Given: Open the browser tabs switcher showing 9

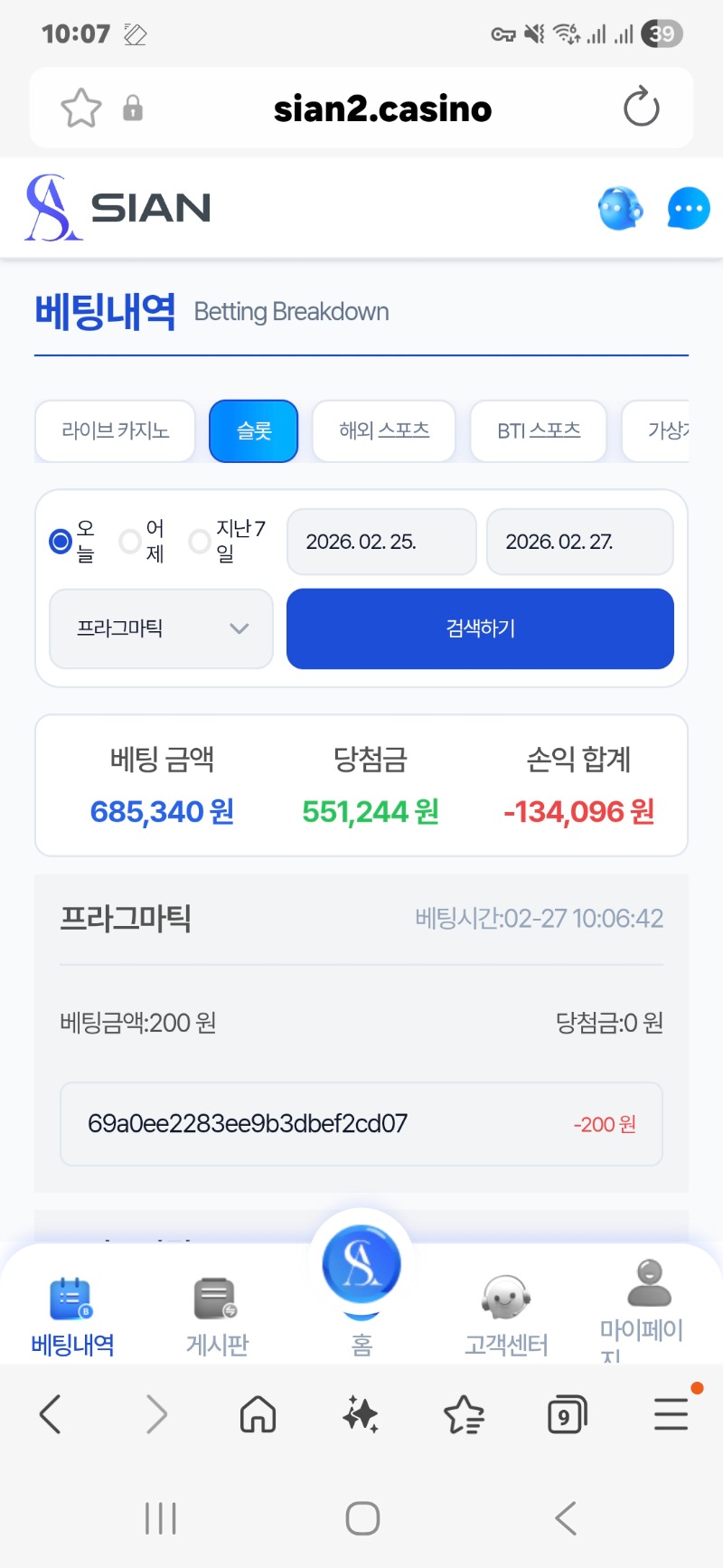Looking at the screenshot, I should (567, 1414).
